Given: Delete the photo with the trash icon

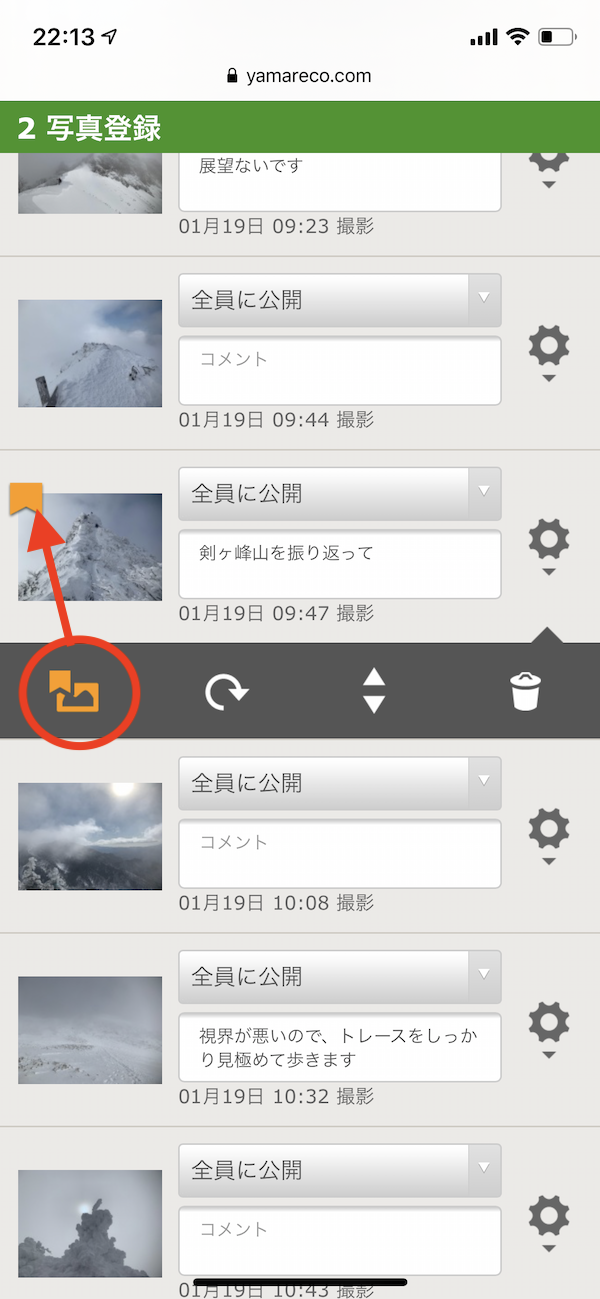Looking at the screenshot, I should pyautogui.click(x=525, y=691).
